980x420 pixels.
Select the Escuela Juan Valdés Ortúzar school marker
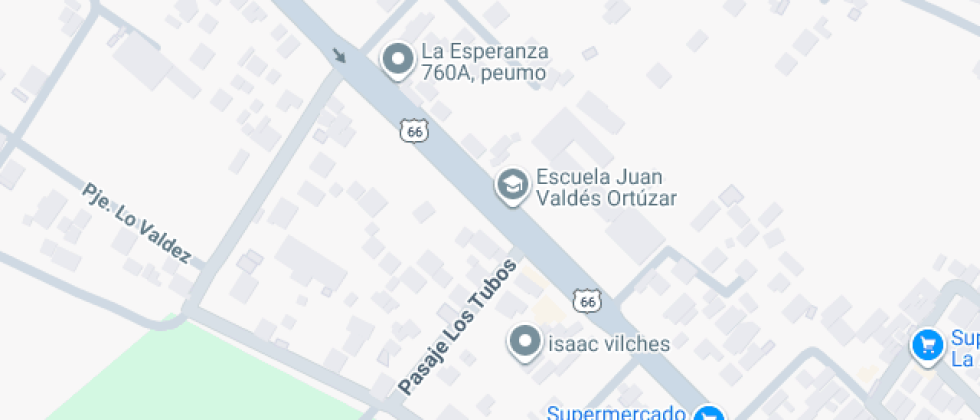(512, 185)
